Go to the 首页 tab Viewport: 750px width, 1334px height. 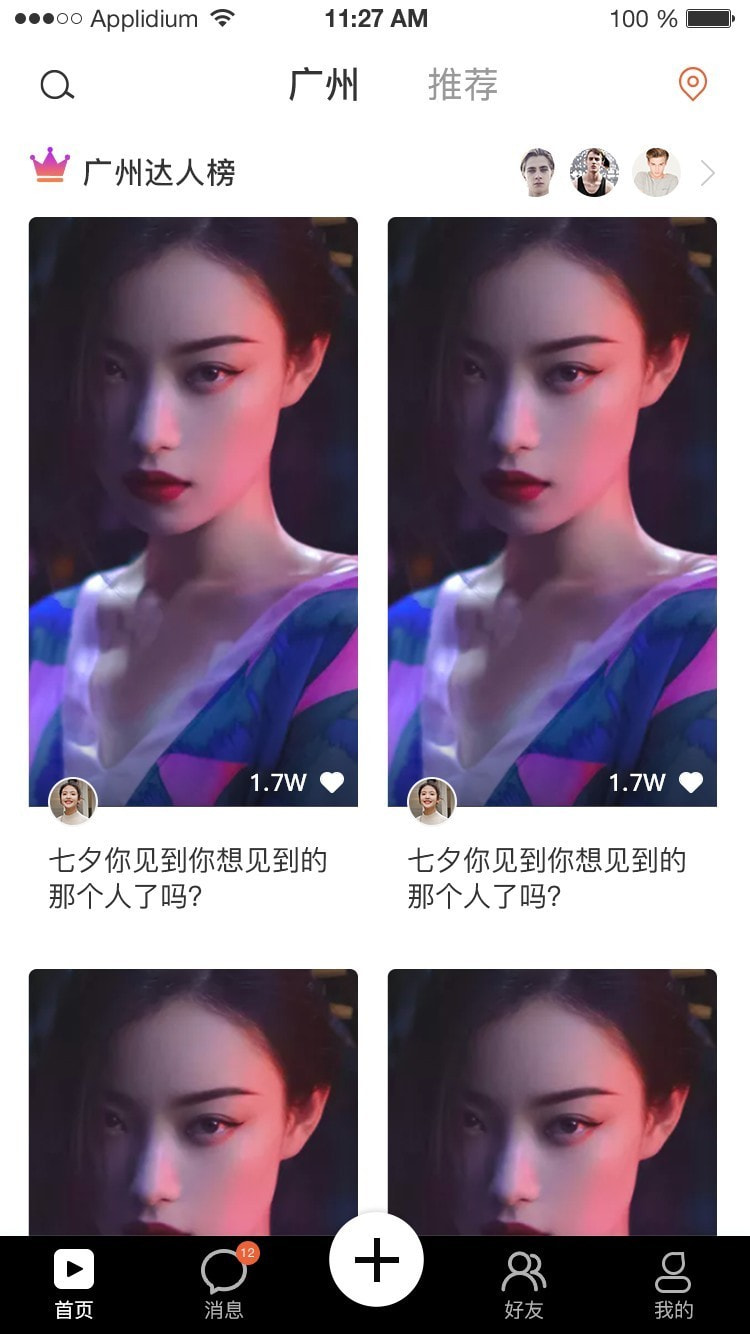tap(74, 1284)
